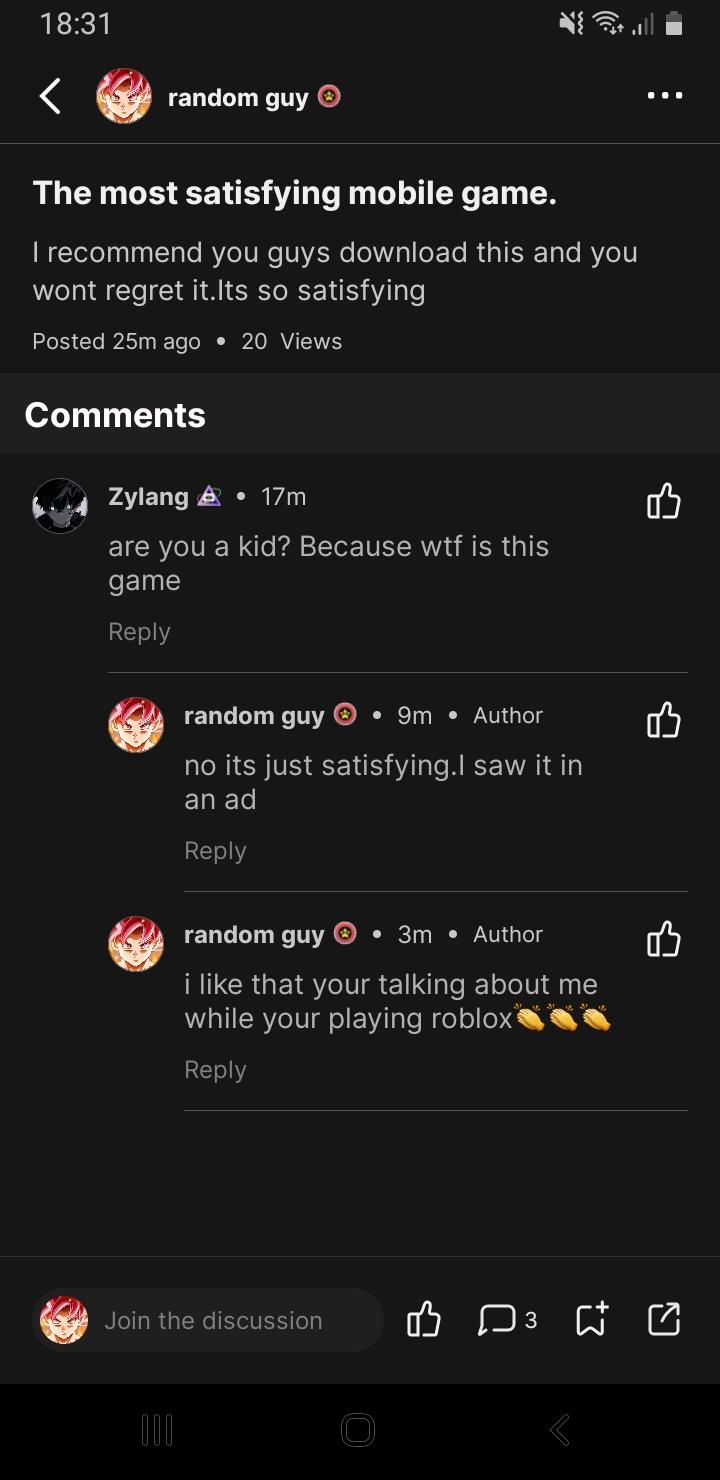
Task: Share this post
Action: [x=664, y=1320]
